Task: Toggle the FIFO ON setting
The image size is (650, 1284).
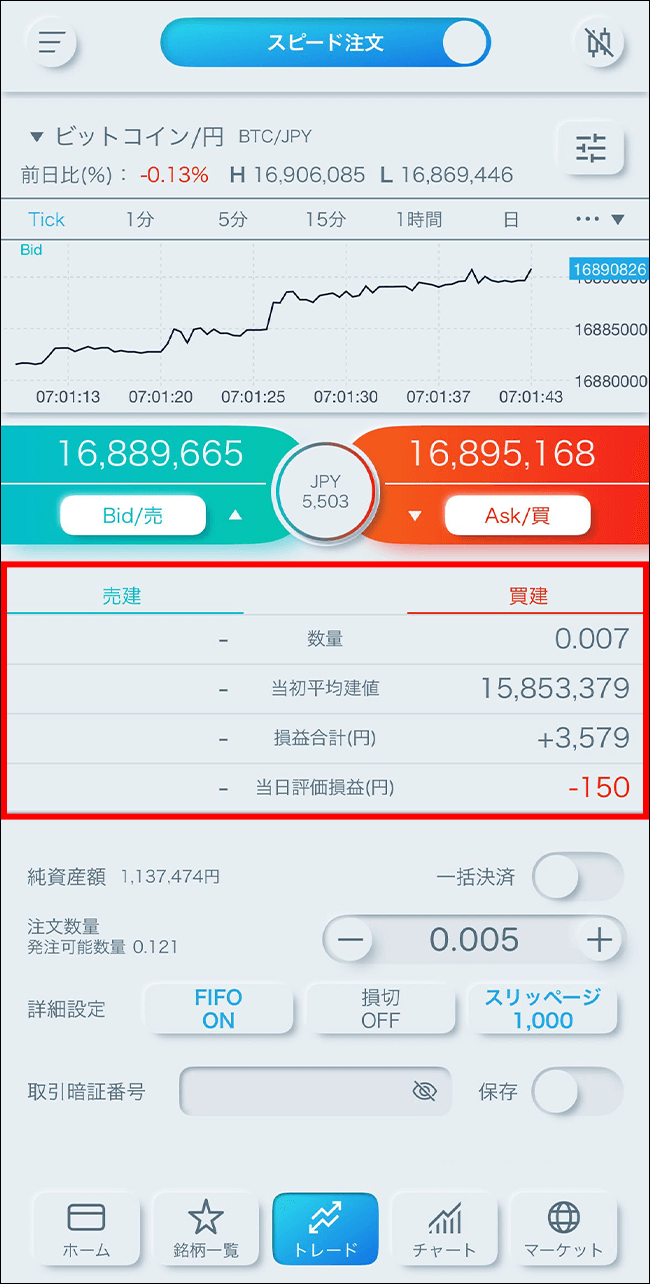Action: tap(218, 1009)
